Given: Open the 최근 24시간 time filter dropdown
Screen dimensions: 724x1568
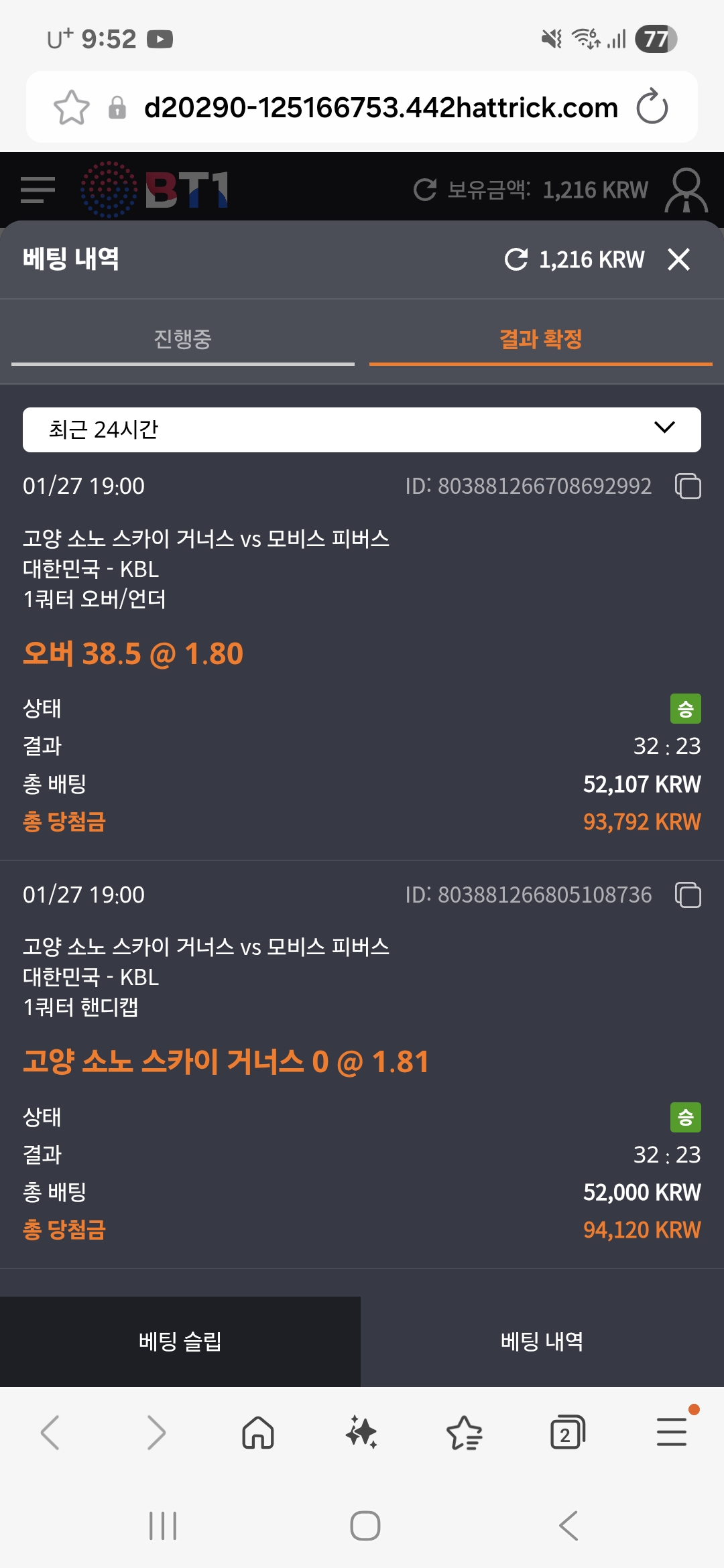Looking at the screenshot, I should pyautogui.click(x=362, y=430).
